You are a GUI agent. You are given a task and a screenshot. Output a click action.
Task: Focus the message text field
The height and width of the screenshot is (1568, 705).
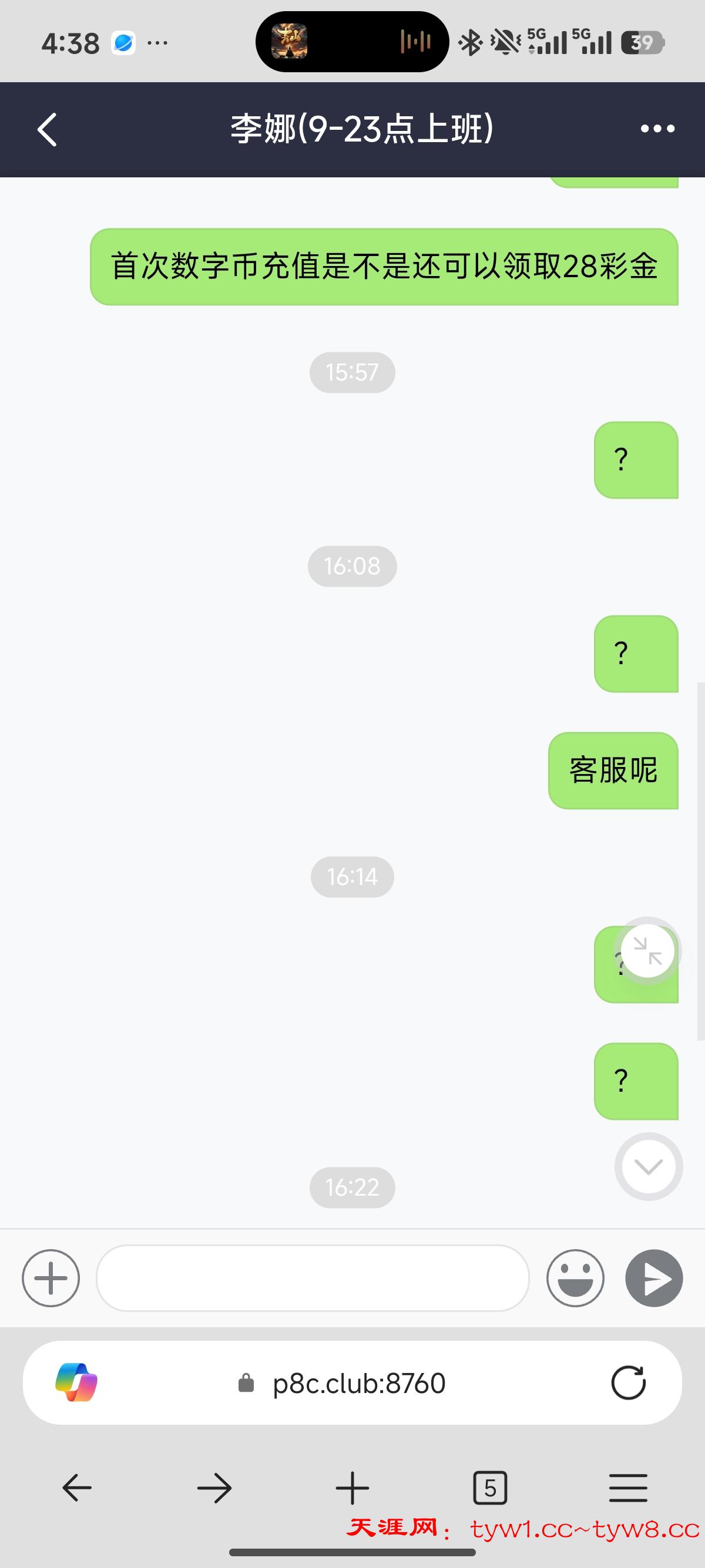[x=313, y=1278]
